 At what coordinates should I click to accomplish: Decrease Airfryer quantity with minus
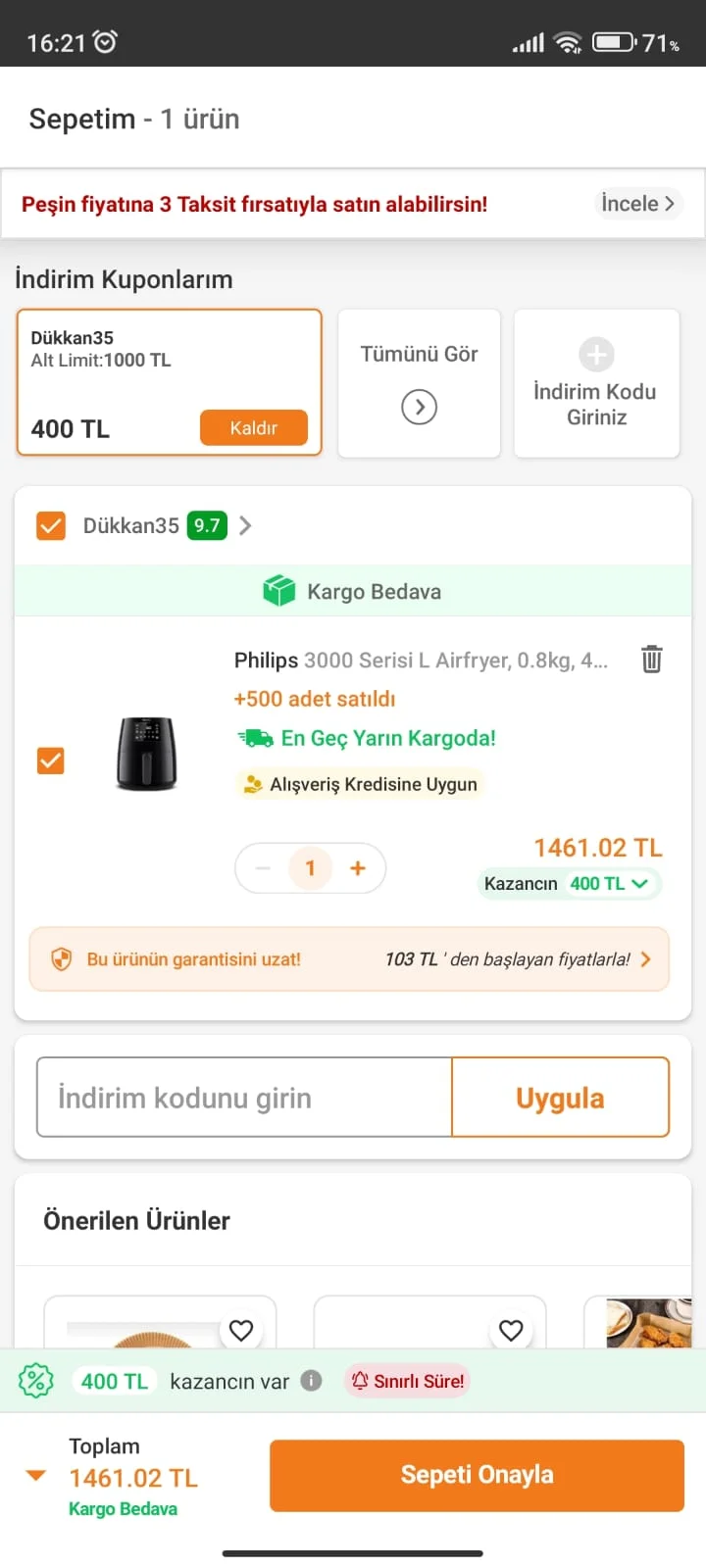click(263, 868)
